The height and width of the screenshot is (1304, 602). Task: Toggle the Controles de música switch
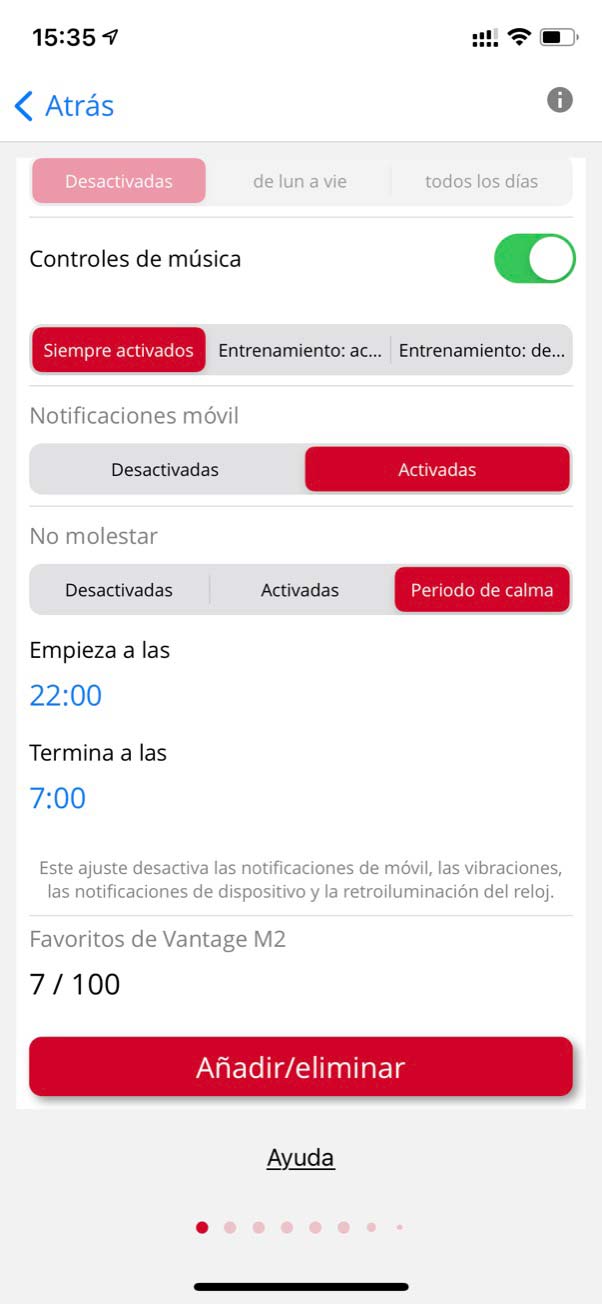[x=535, y=259]
